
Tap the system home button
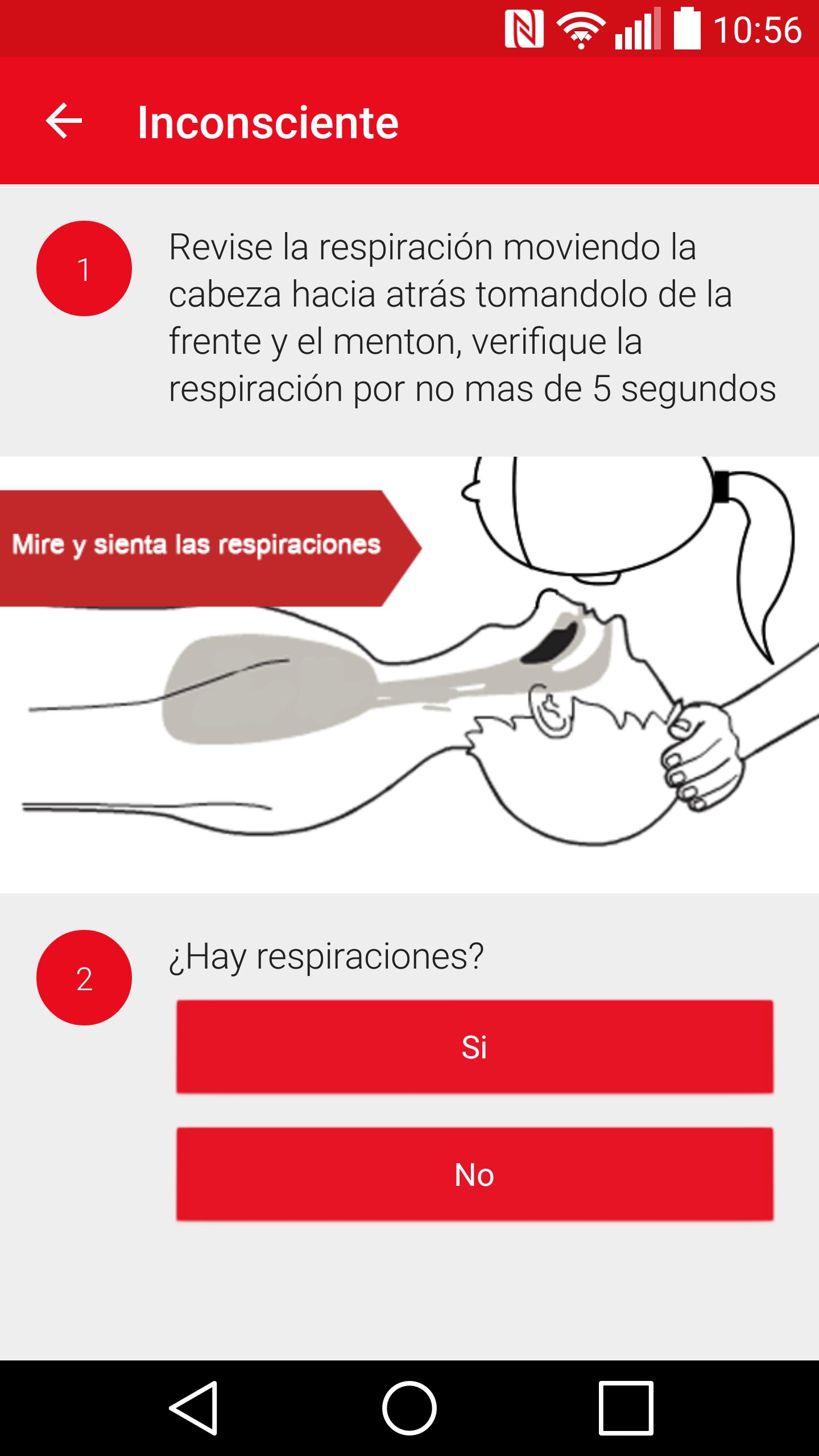(x=409, y=1408)
